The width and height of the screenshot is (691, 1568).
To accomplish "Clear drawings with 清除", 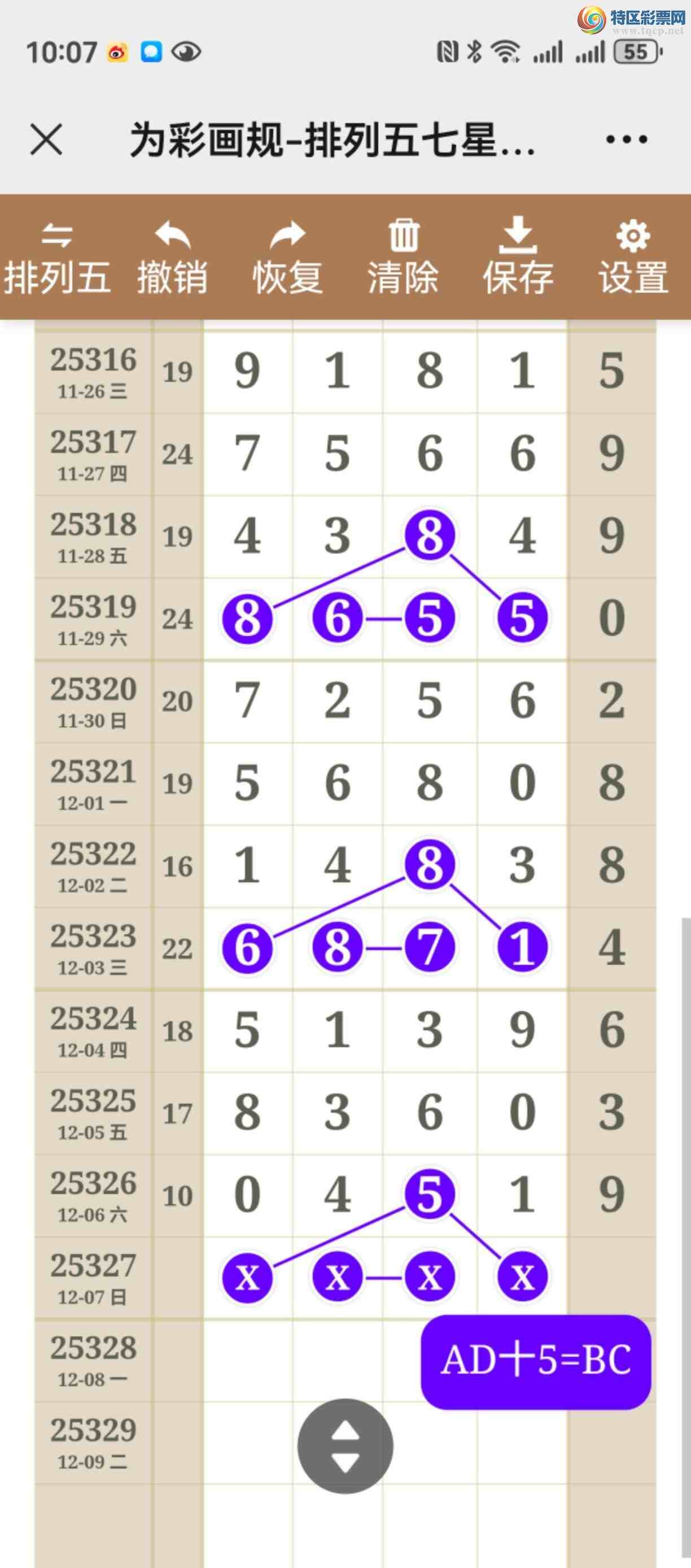I will 403,258.
